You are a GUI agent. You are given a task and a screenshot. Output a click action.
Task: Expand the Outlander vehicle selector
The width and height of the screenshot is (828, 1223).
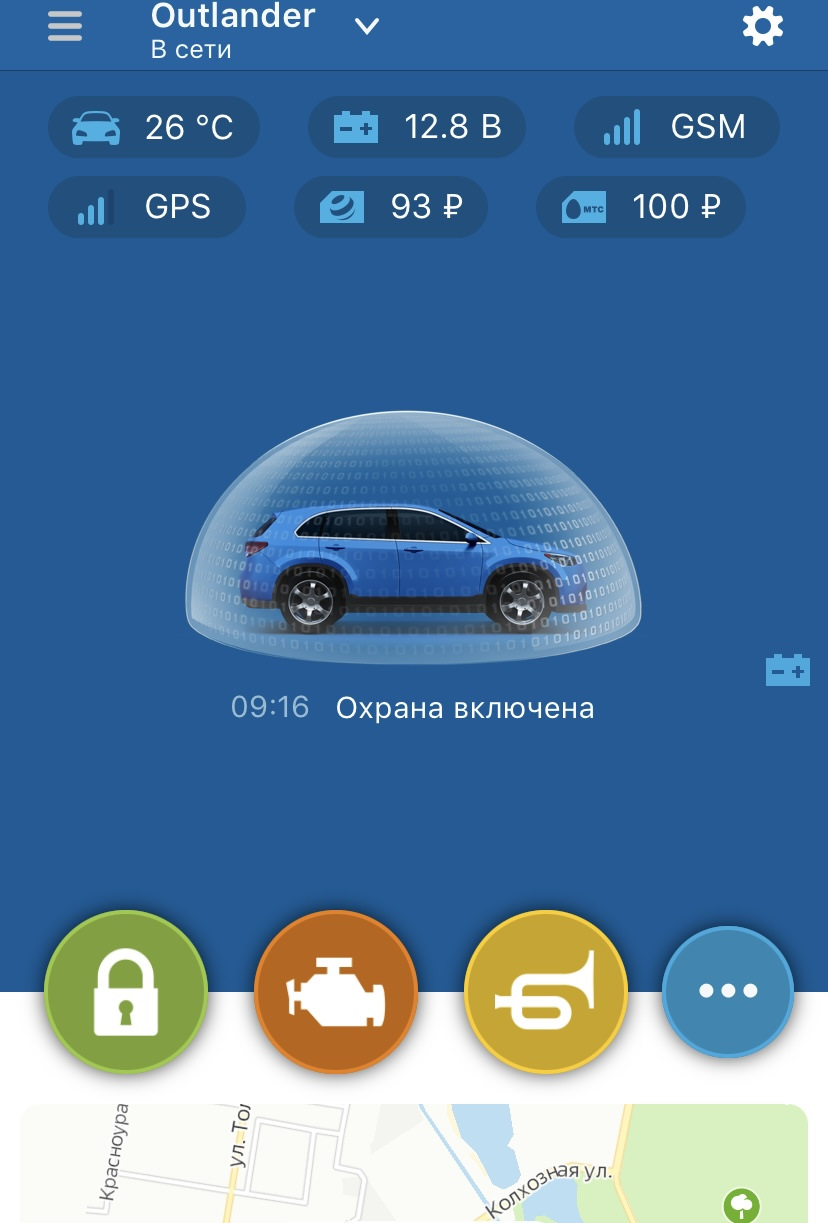366,26
